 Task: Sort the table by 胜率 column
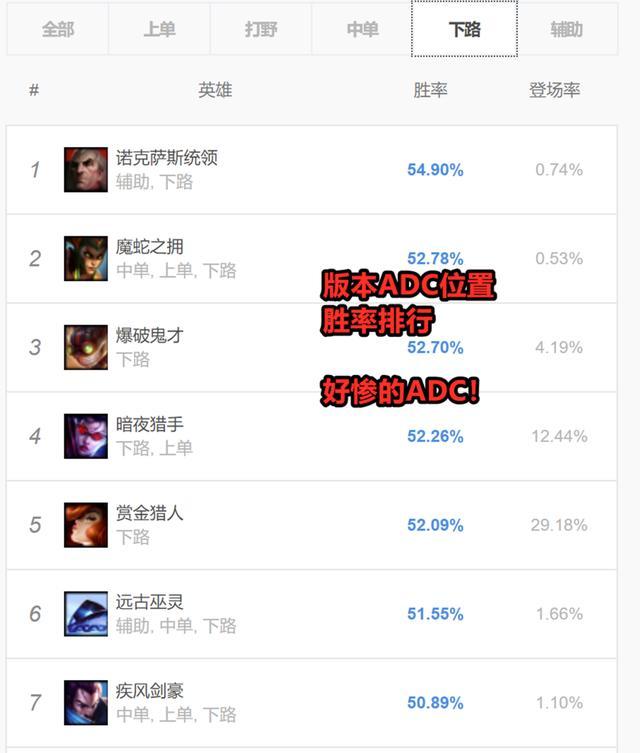coord(430,90)
